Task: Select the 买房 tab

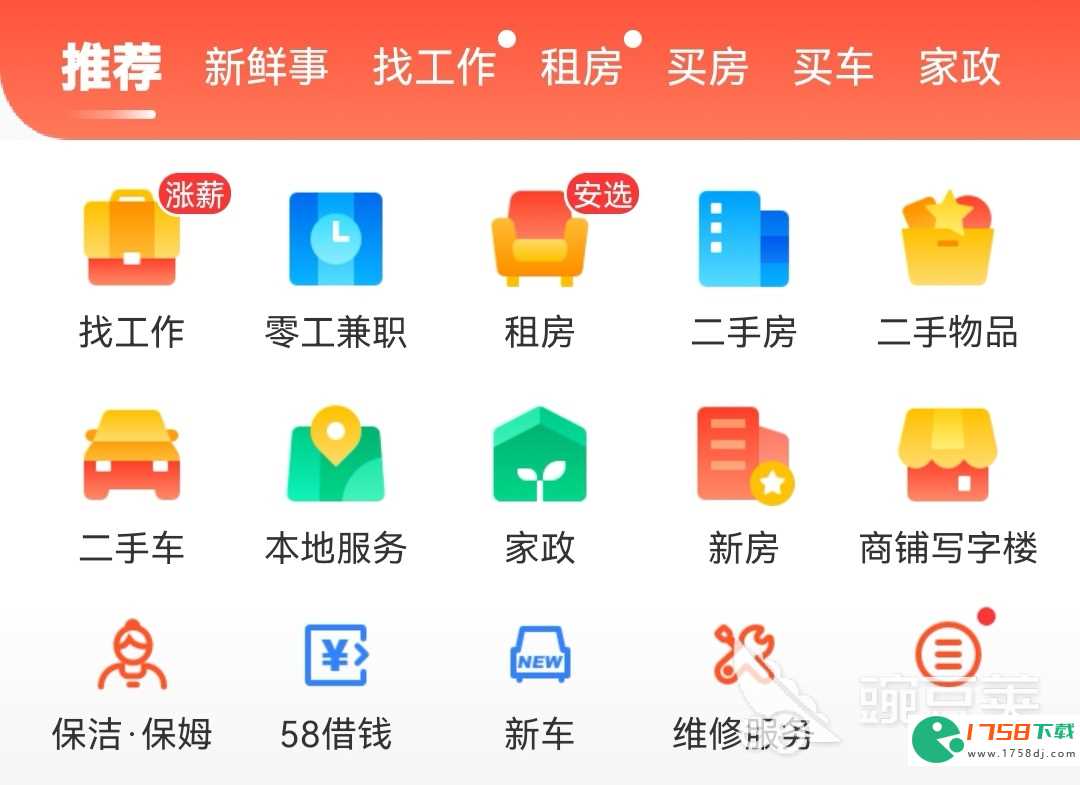Action: (x=708, y=68)
